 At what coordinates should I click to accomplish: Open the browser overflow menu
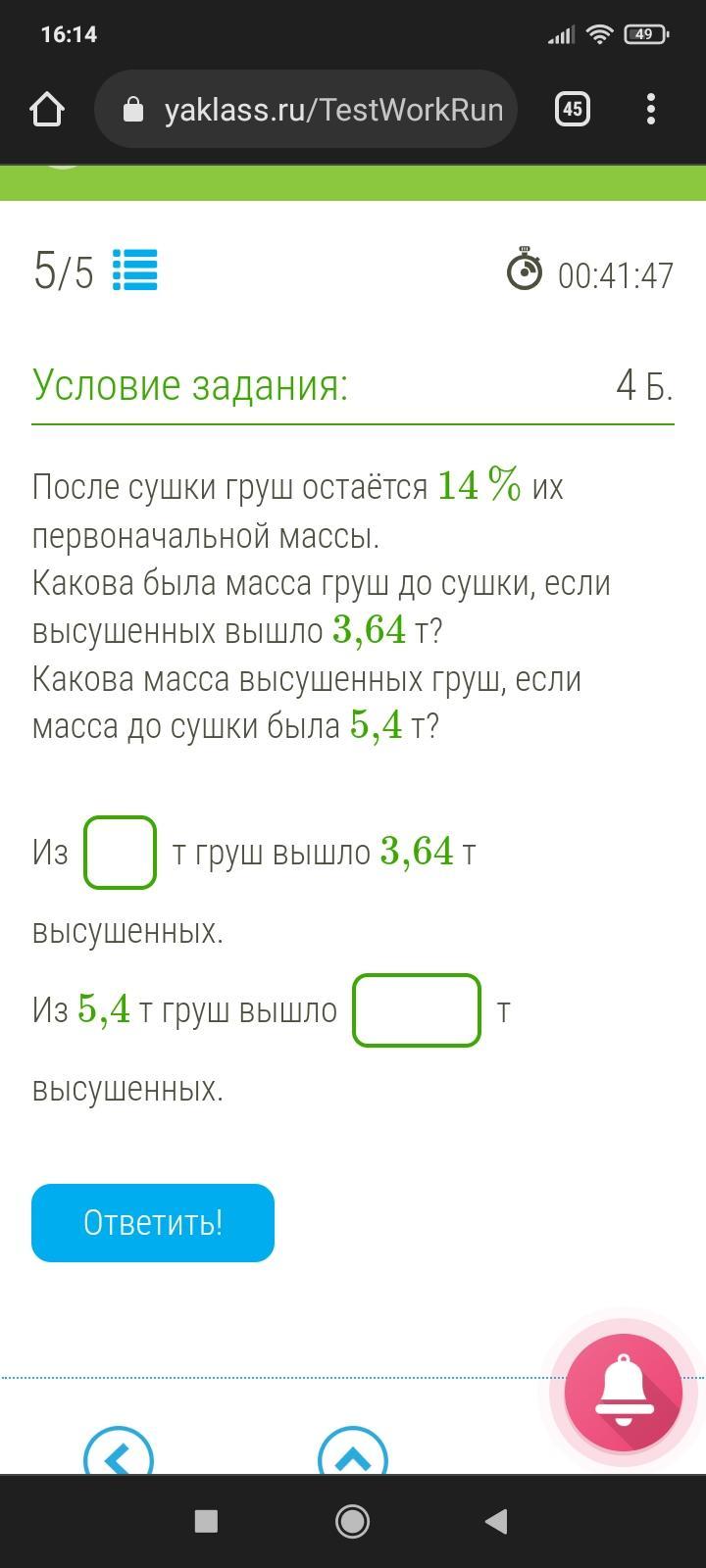(651, 109)
